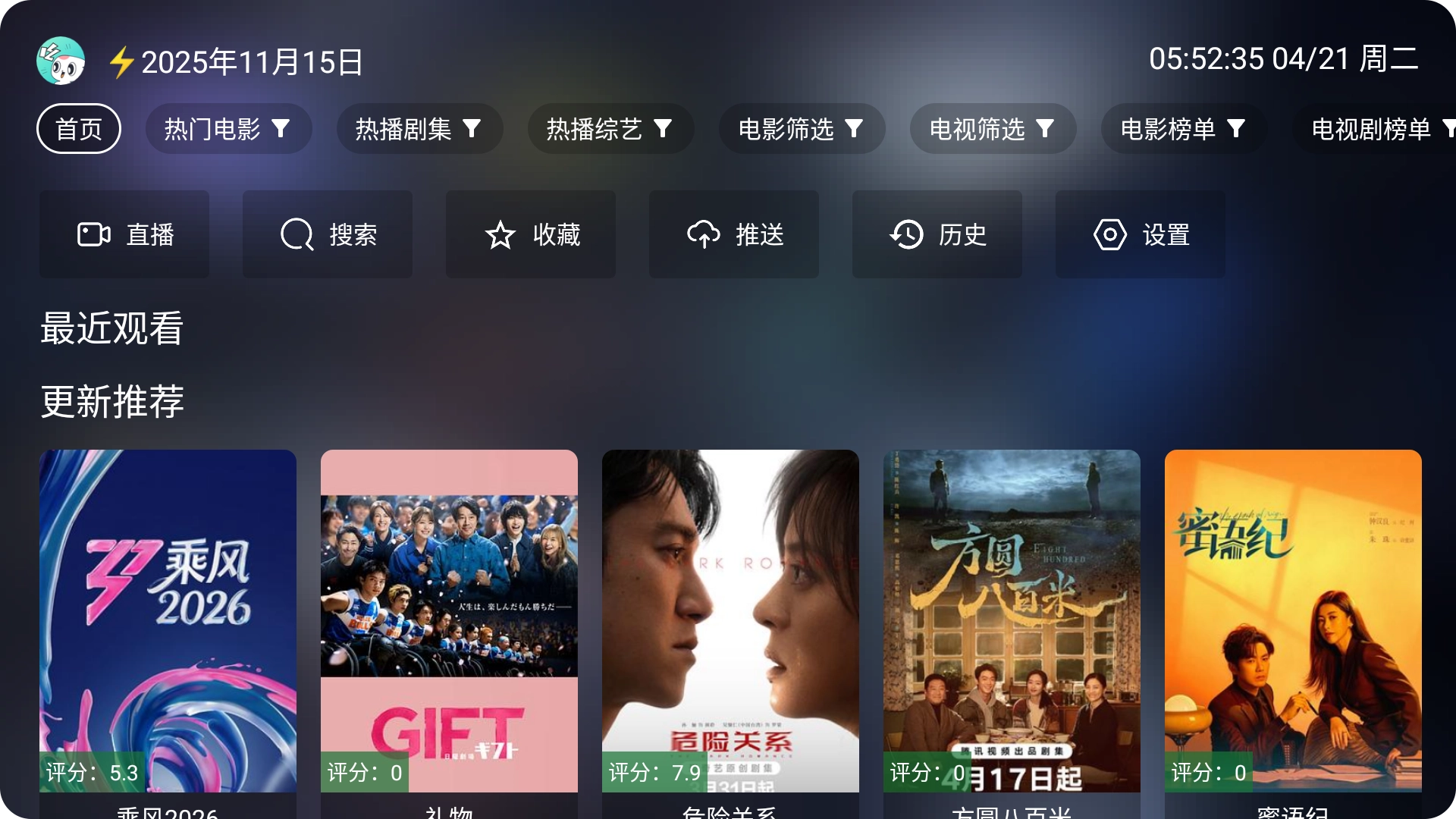Open the 收藏 favorites
This screenshot has width=1456, height=819.
pos(531,234)
